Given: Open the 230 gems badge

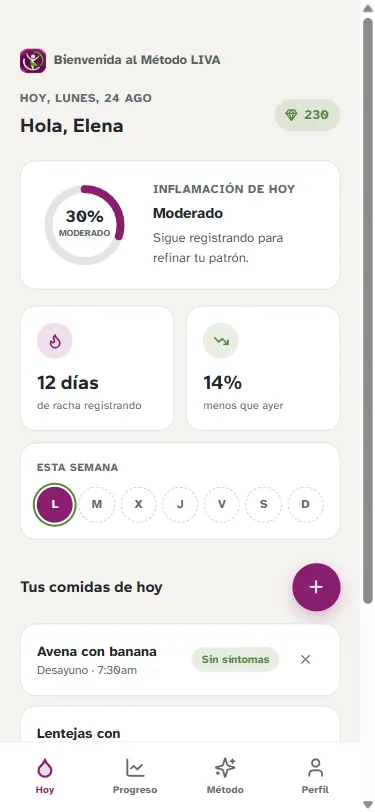Looking at the screenshot, I should (x=307, y=115).
